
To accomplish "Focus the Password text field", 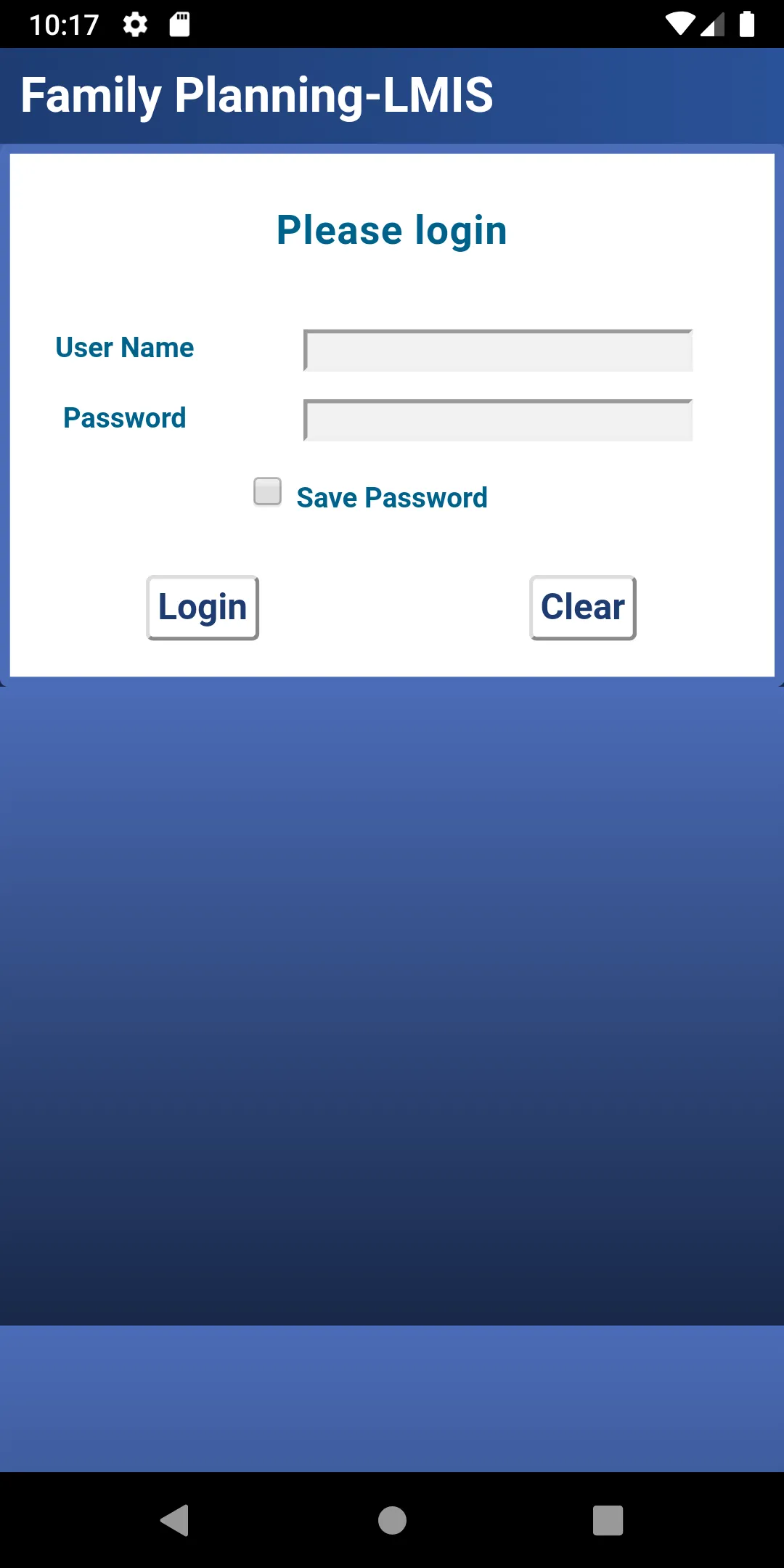I will coord(498,420).
